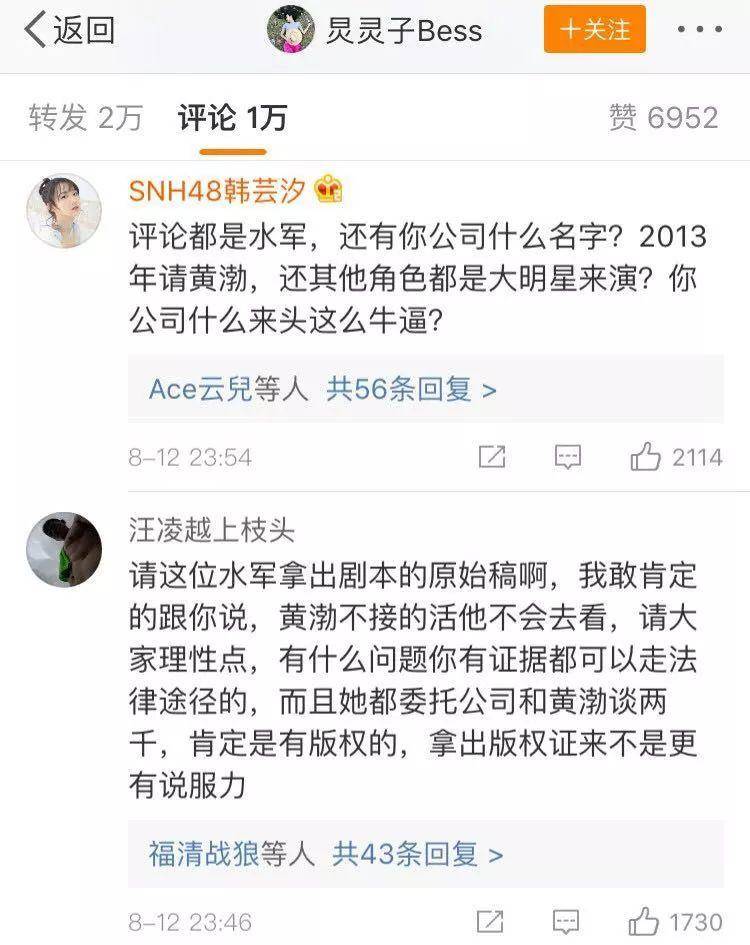The width and height of the screenshot is (750, 945).
Task: Tap 汪凌越上枝头's avatar picture
Action: pos(64,550)
